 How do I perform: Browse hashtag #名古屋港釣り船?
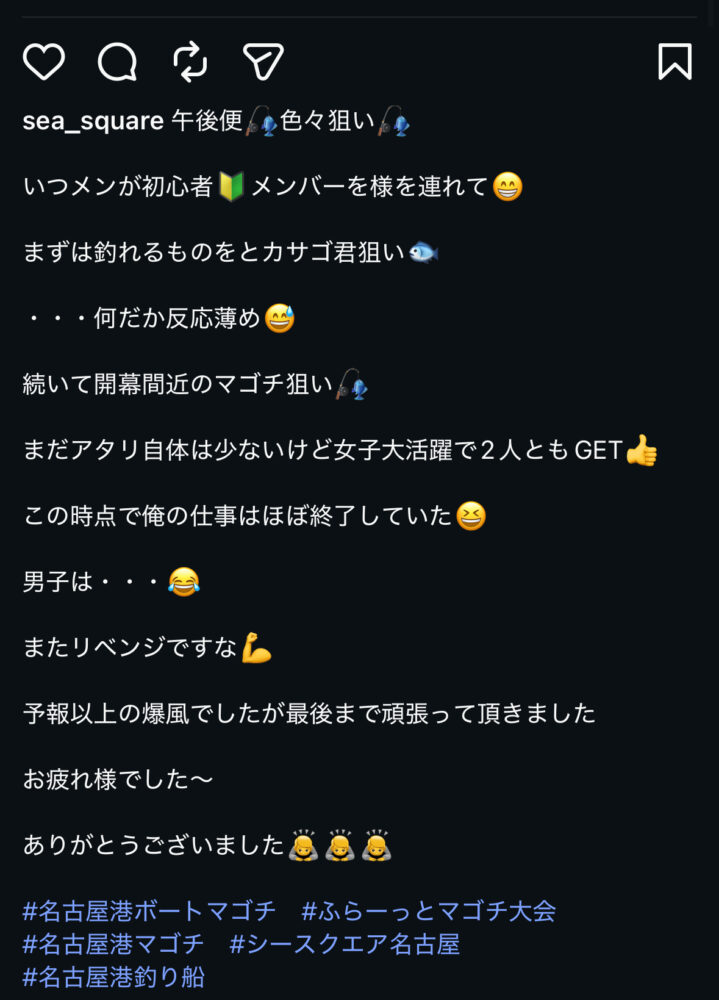tap(113, 975)
